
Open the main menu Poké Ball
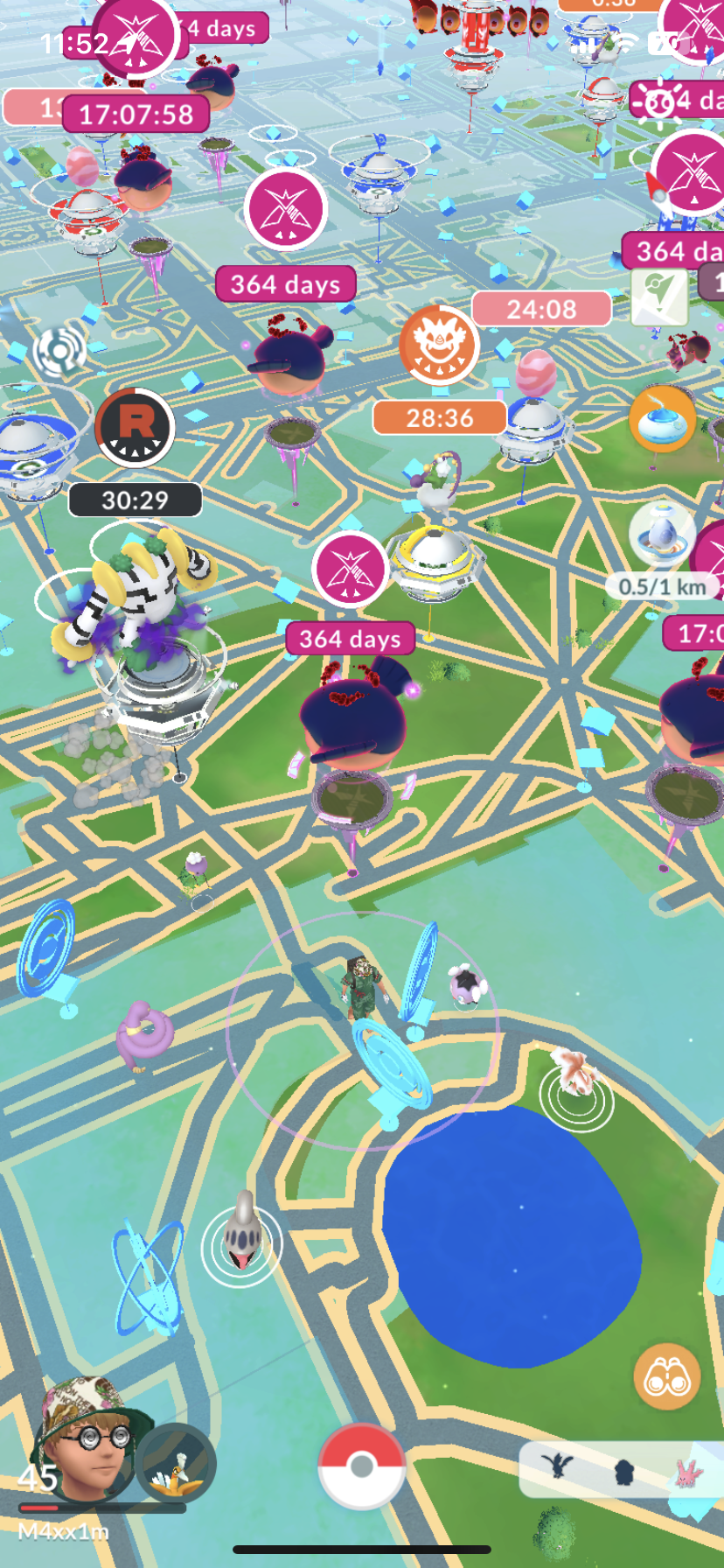[x=361, y=1467]
